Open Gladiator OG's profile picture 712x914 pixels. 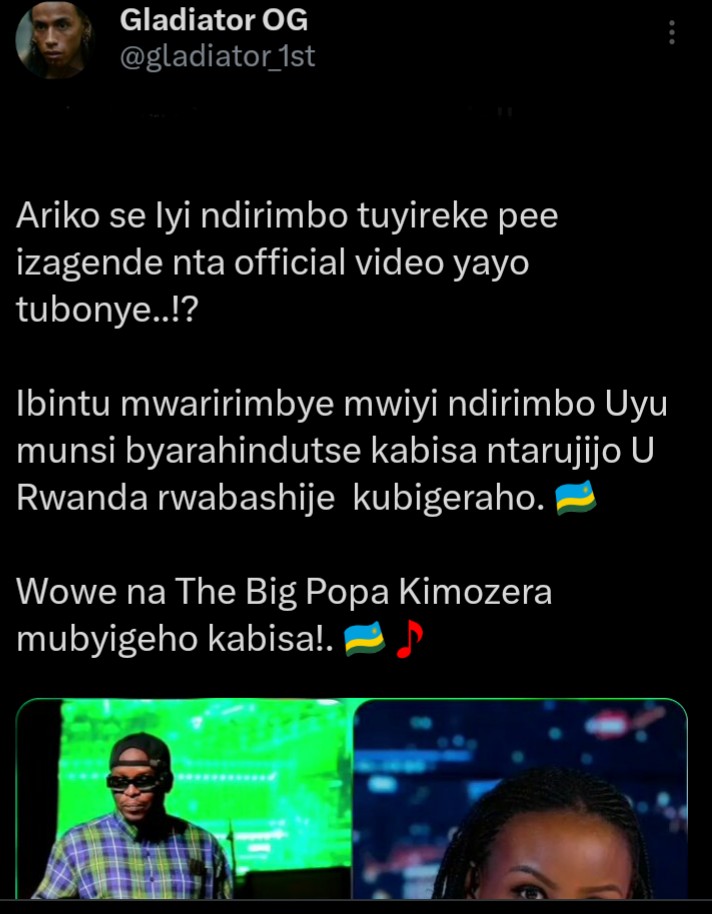click(x=55, y=40)
